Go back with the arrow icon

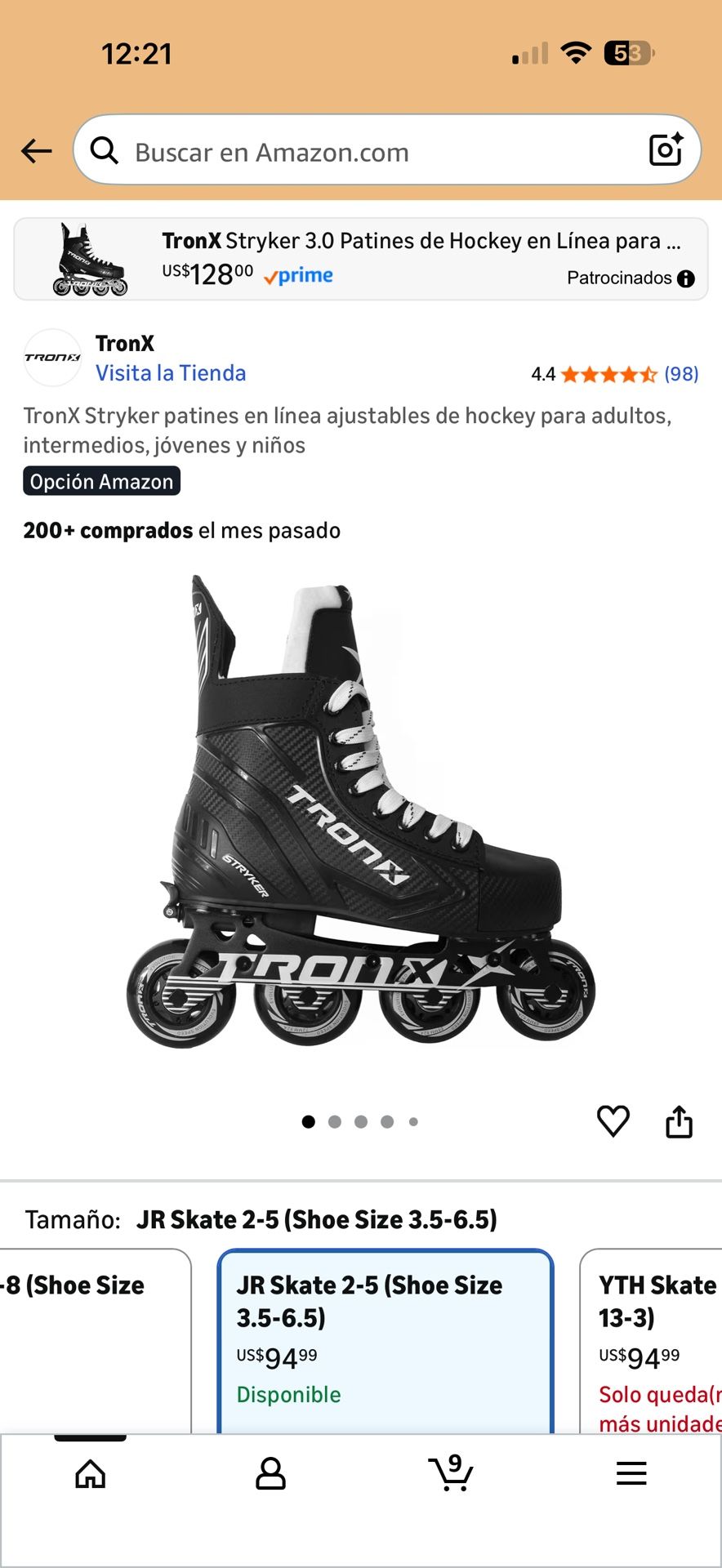37,151
